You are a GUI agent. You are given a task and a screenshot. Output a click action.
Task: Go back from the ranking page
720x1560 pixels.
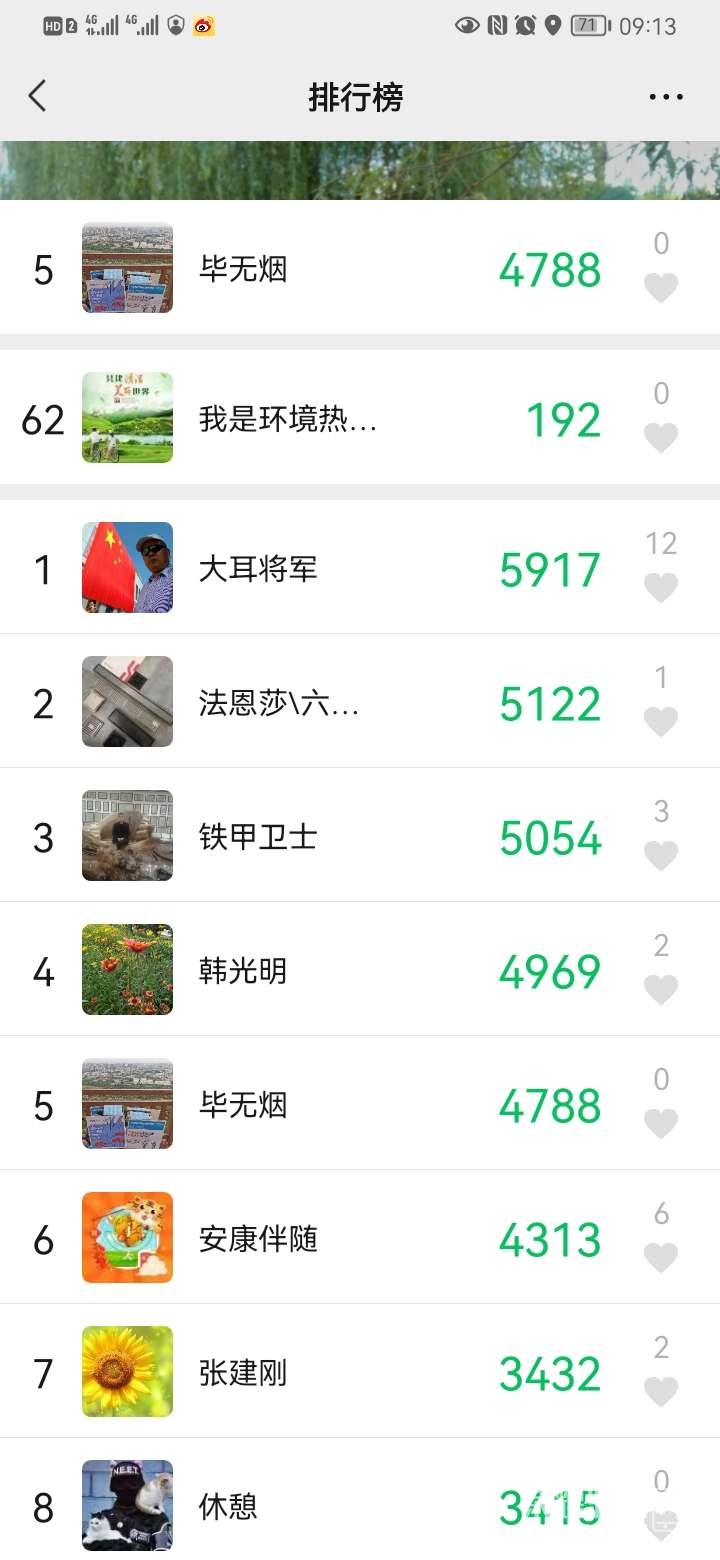coord(38,97)
